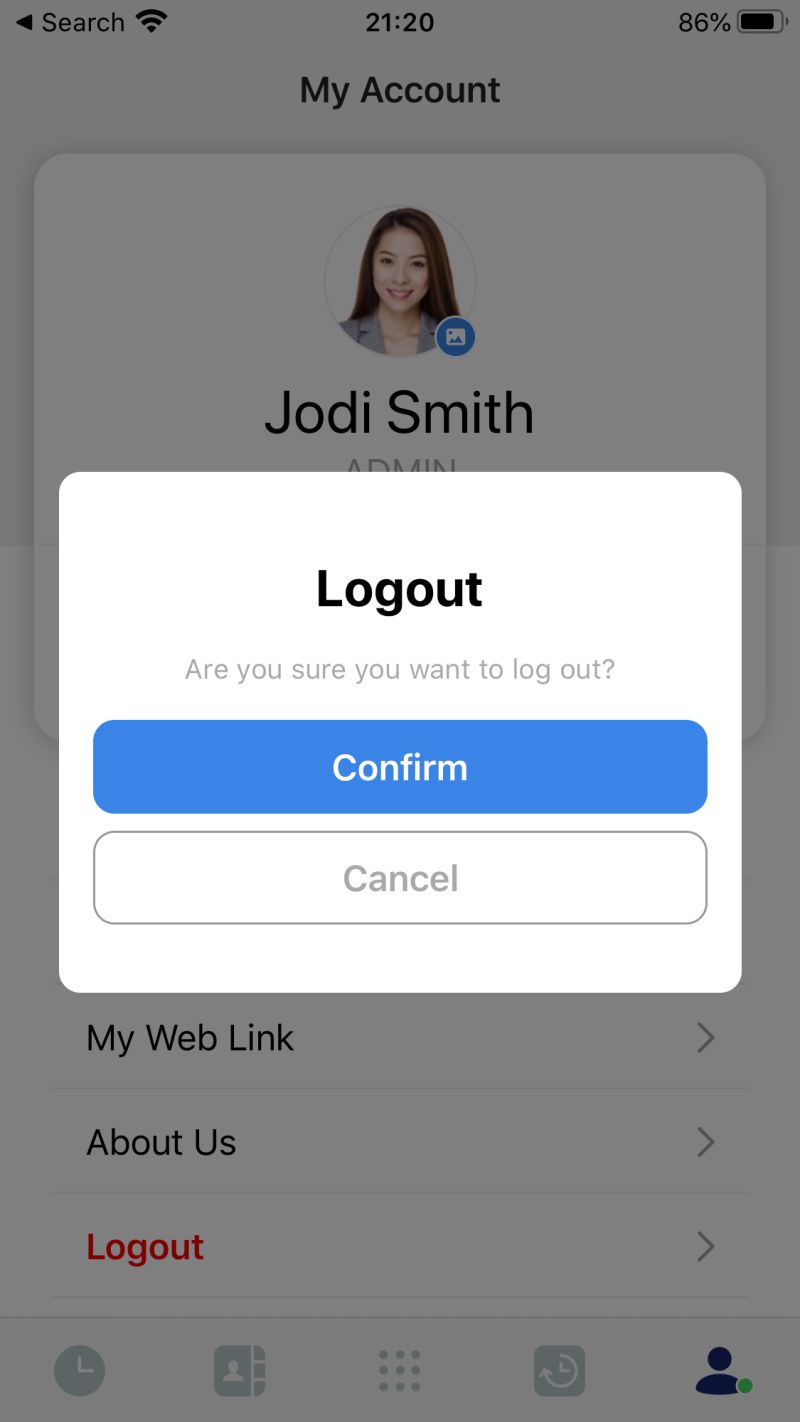Open the dial keypad tab
Image resolution: width=800 pixels, height=1422 pixels.
[x=400, y=1370]
